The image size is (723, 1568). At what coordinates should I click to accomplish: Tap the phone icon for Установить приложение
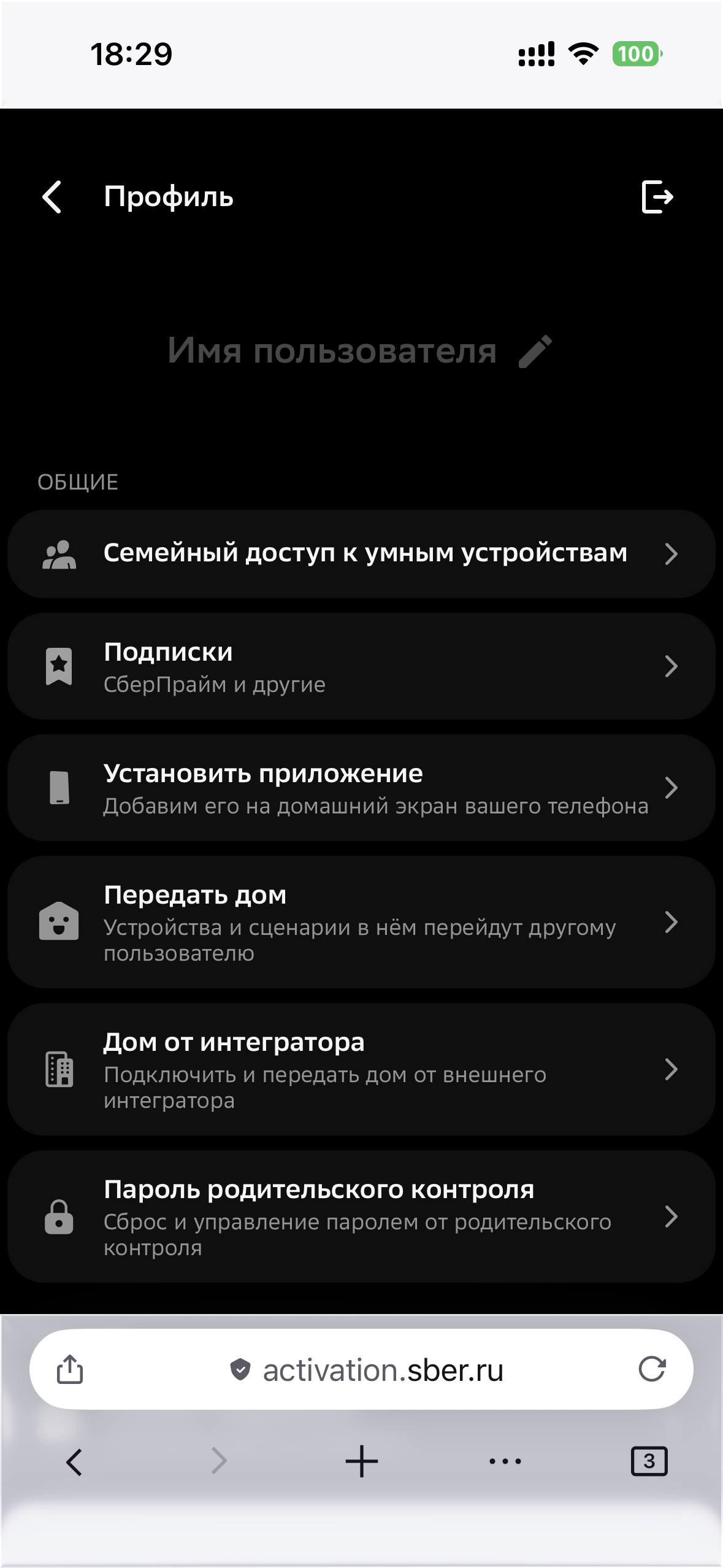click(x=59, y=788)
